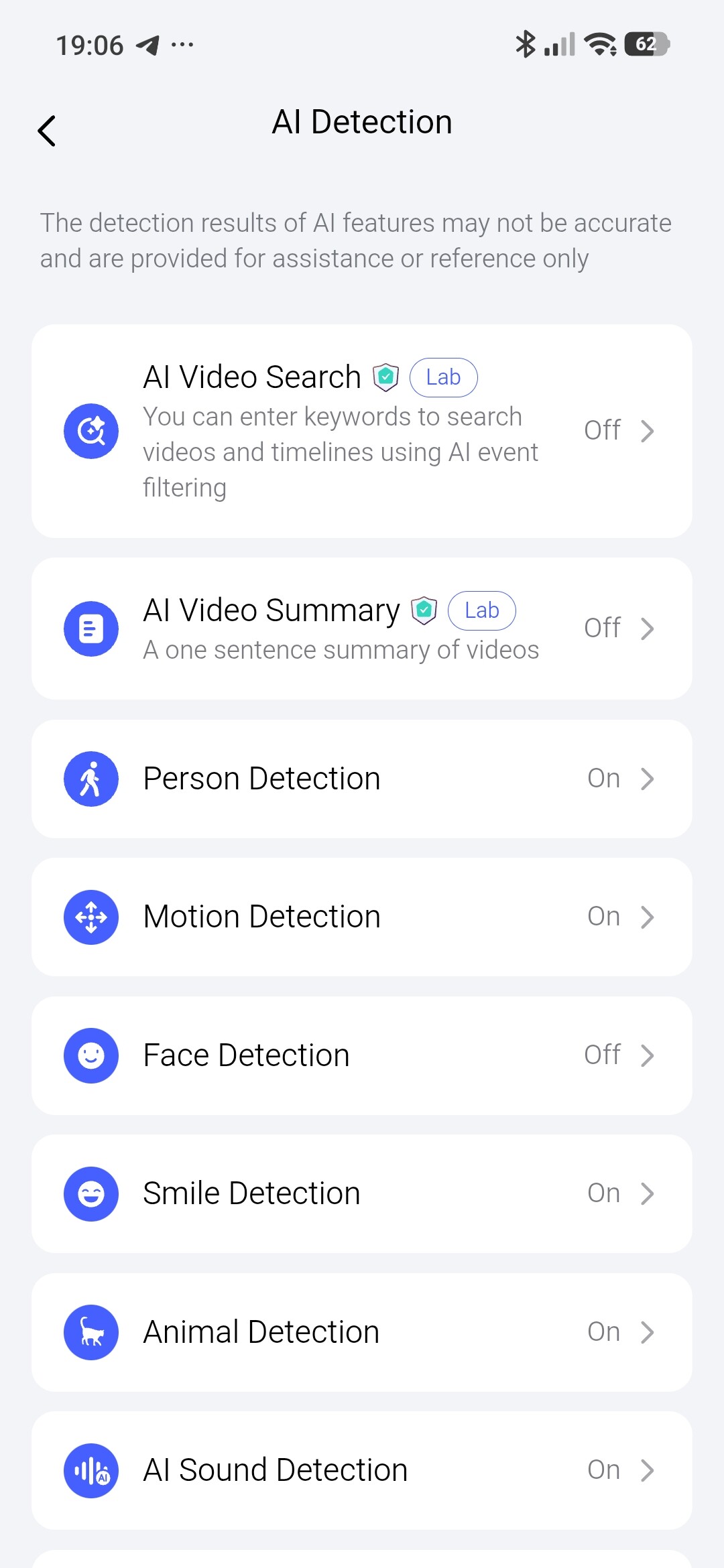Open Person Detection settings

tap(362, 779)
